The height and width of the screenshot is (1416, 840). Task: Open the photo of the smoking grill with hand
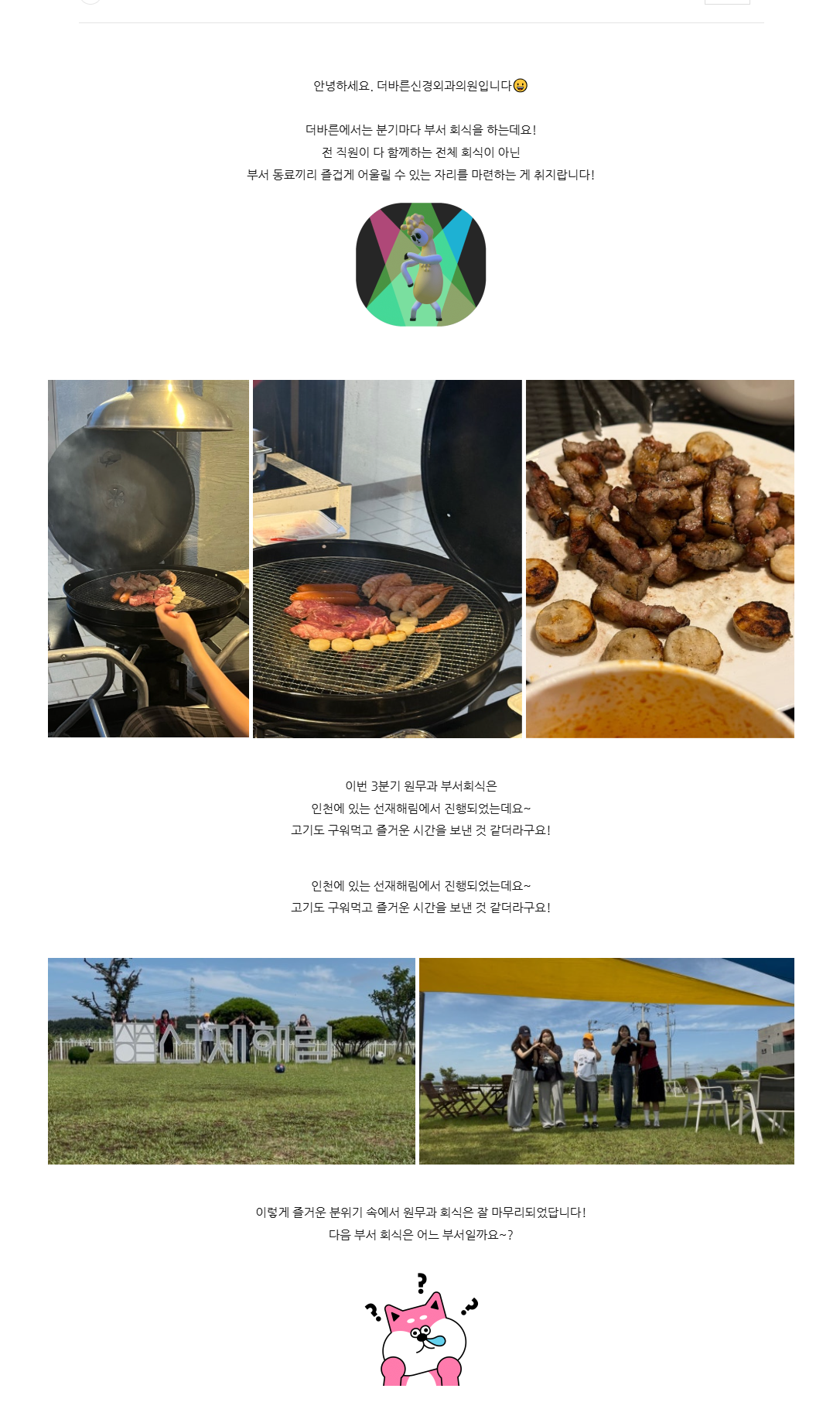click(x=149, y=559)
